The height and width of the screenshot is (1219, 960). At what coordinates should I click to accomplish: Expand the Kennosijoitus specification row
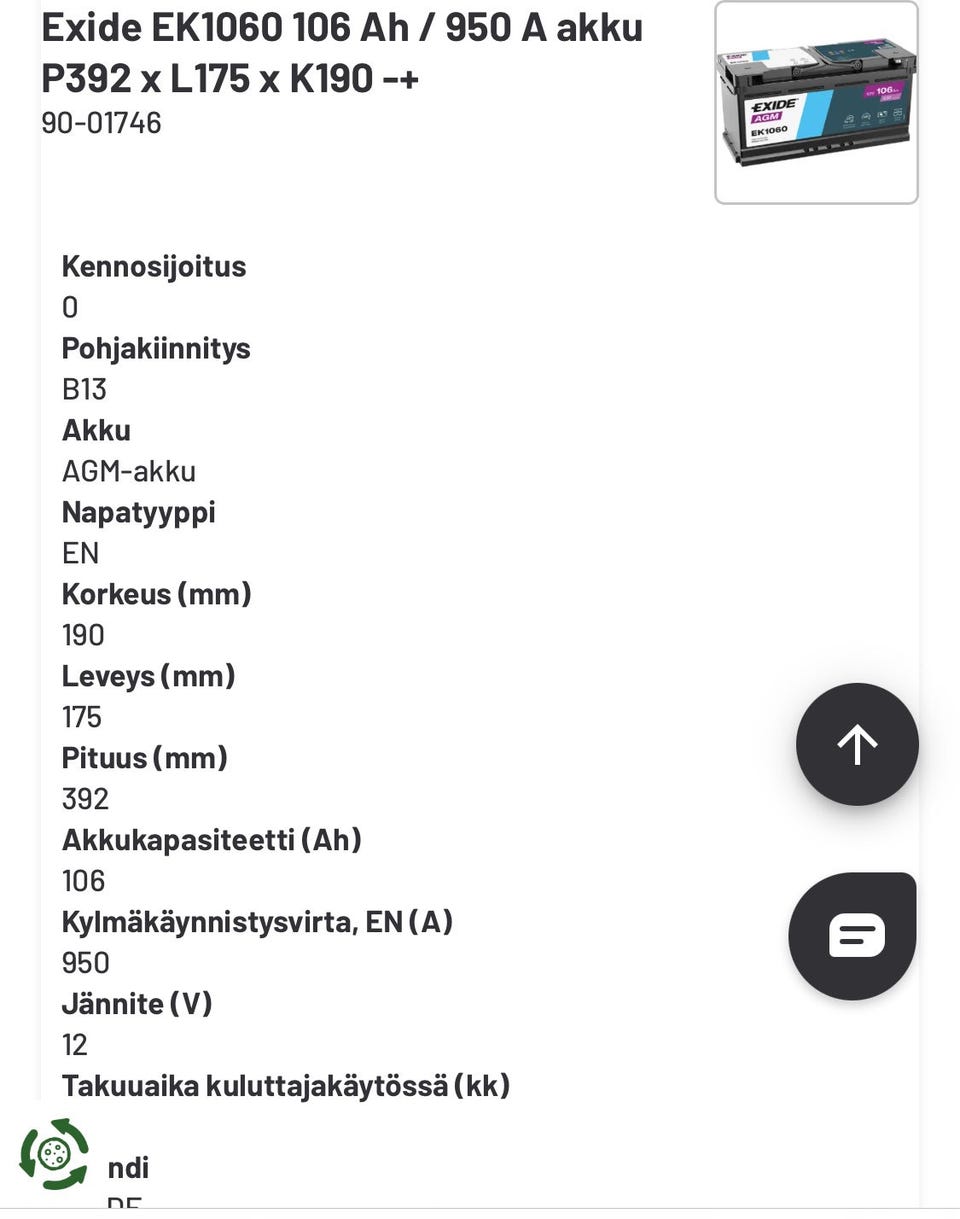coord(152,266)
